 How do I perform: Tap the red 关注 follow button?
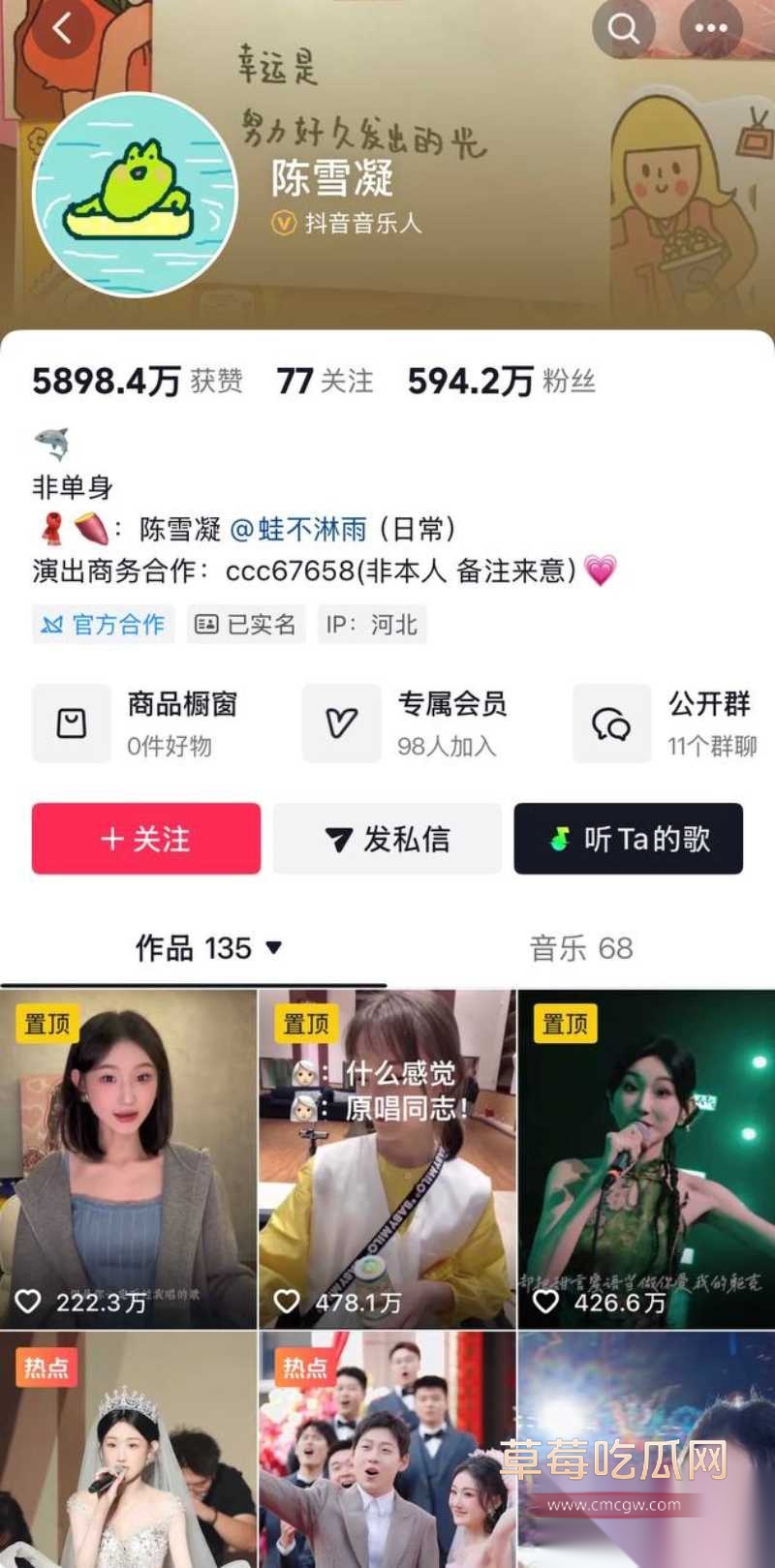click(x=145, y=840)
